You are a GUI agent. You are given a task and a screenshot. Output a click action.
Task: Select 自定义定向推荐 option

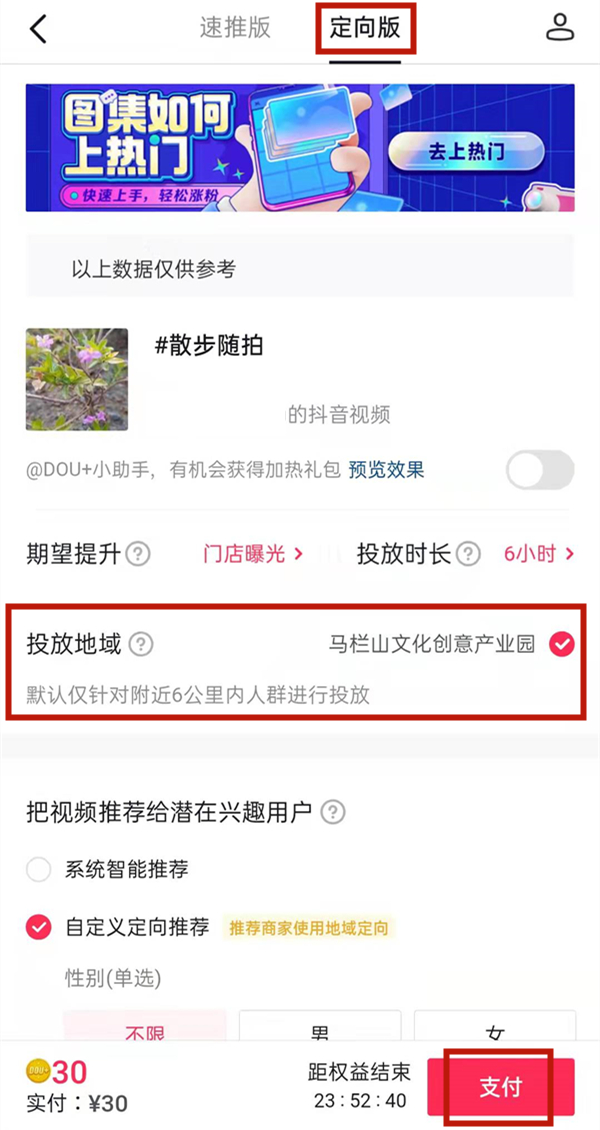(39, 927)
